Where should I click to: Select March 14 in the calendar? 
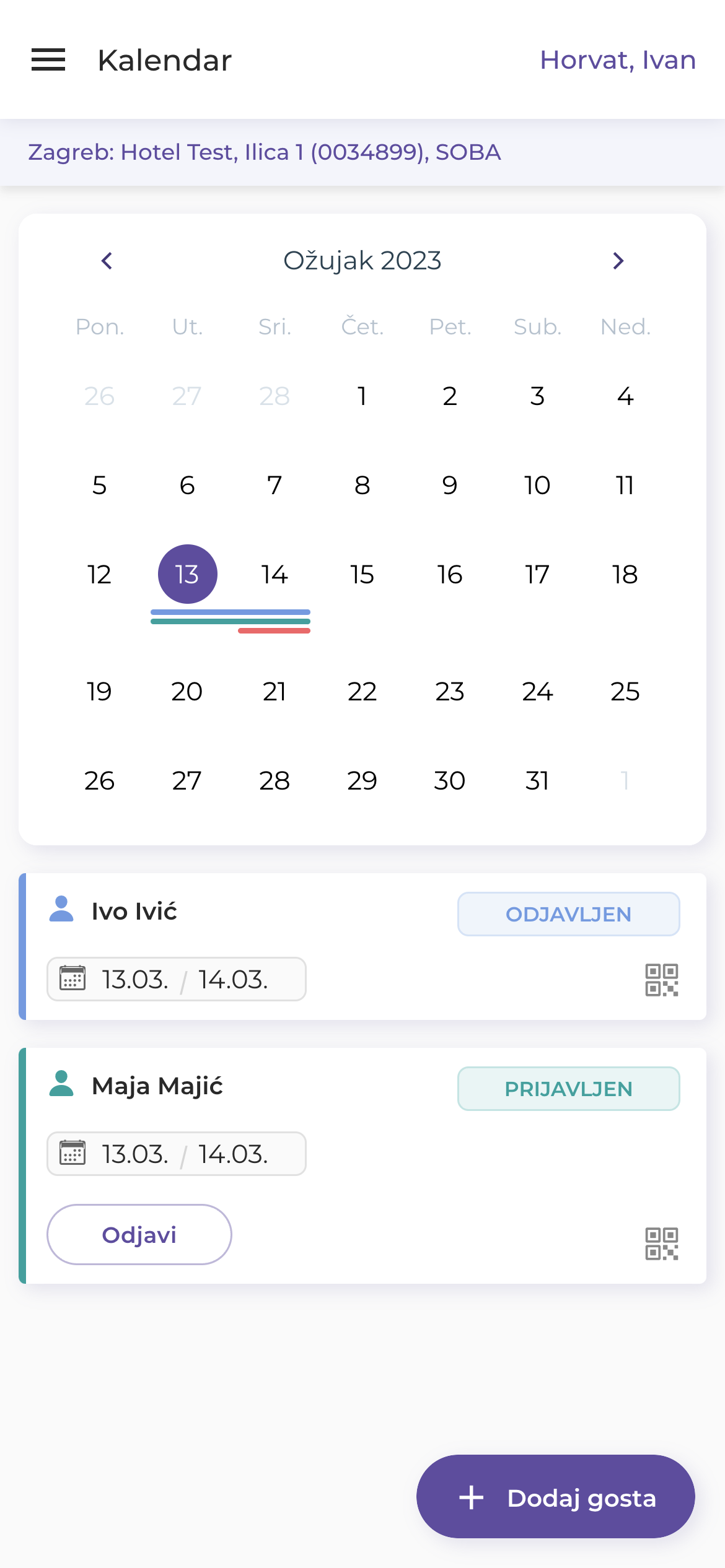click(275, 574)
